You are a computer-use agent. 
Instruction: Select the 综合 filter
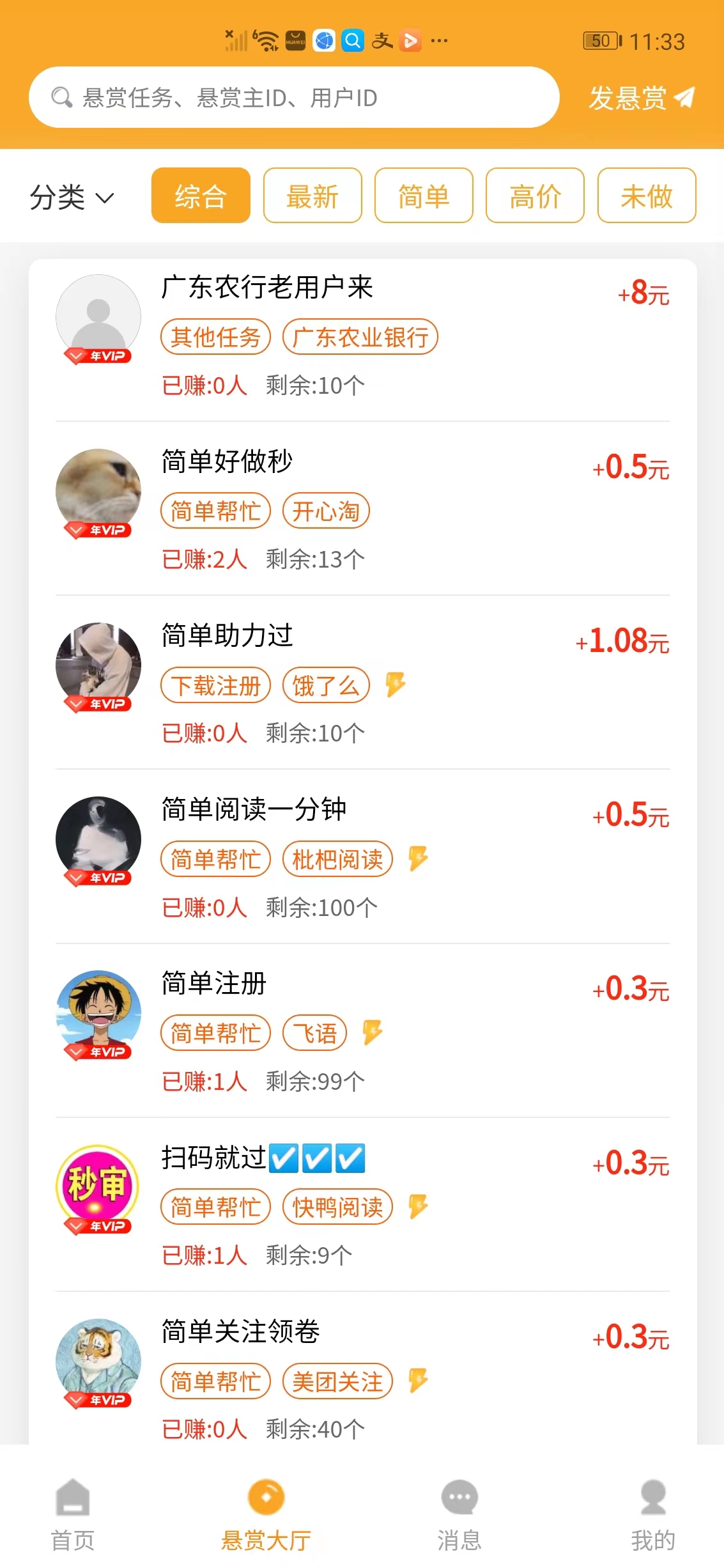200,196
